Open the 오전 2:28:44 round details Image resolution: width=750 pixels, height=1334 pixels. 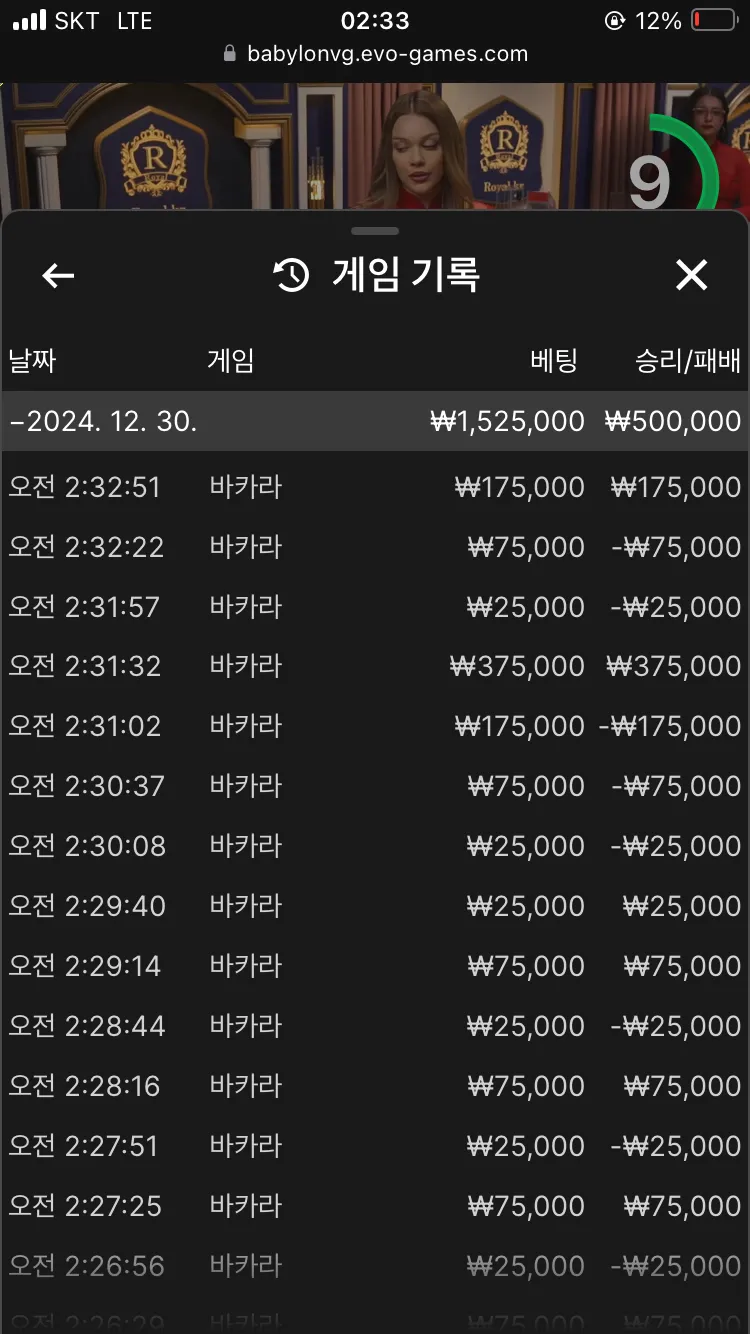pos(375,1026)
